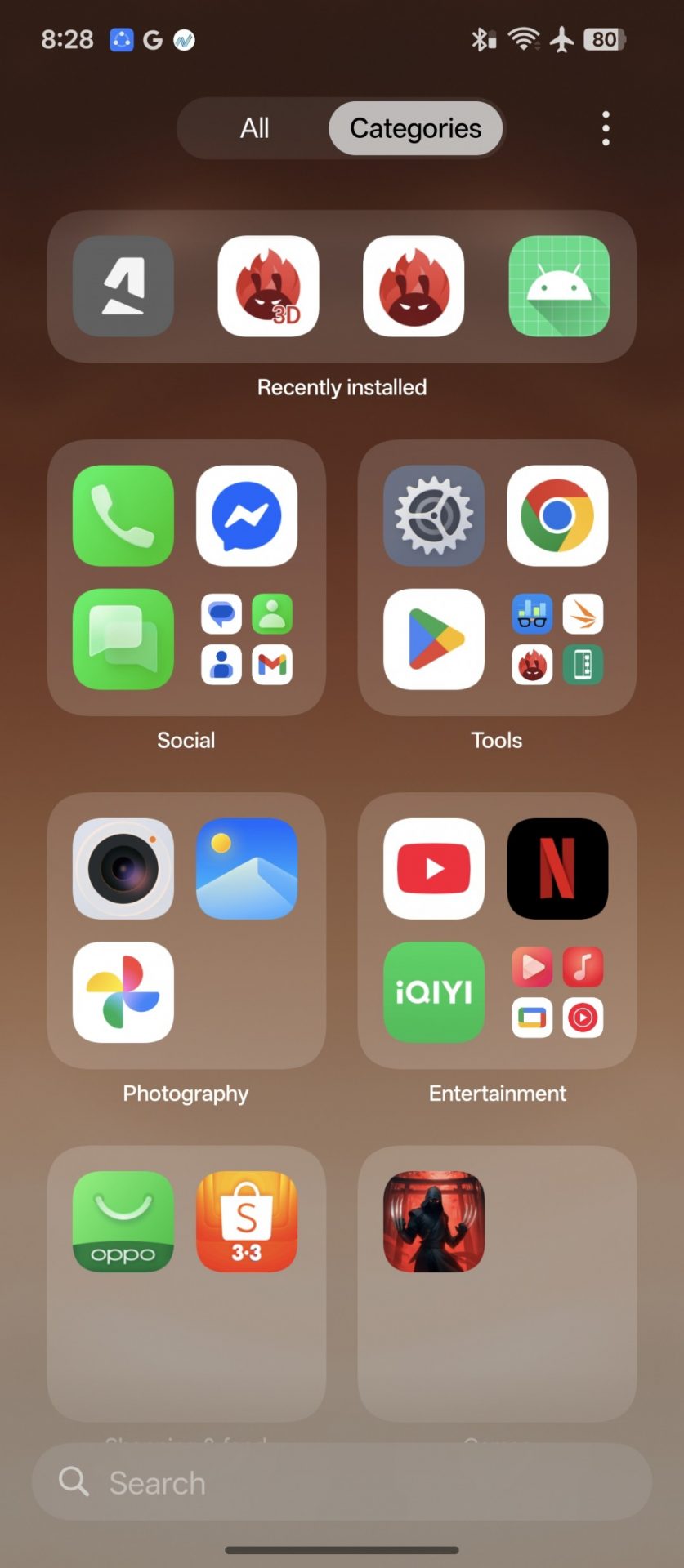The image size is (684, 1568).
Task: Launch the AnTuTu 3D benchmark app
Action: [x=268, y=286]
